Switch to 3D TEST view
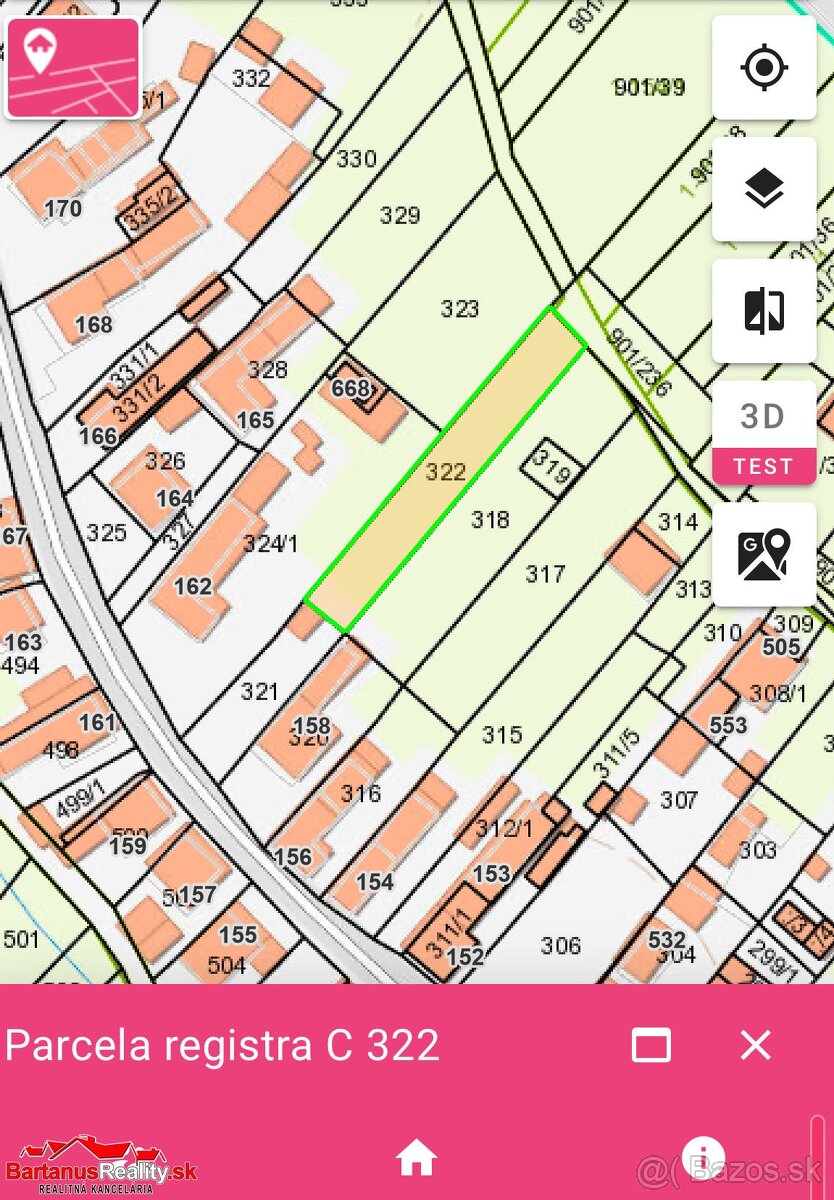 pos(764,433)
